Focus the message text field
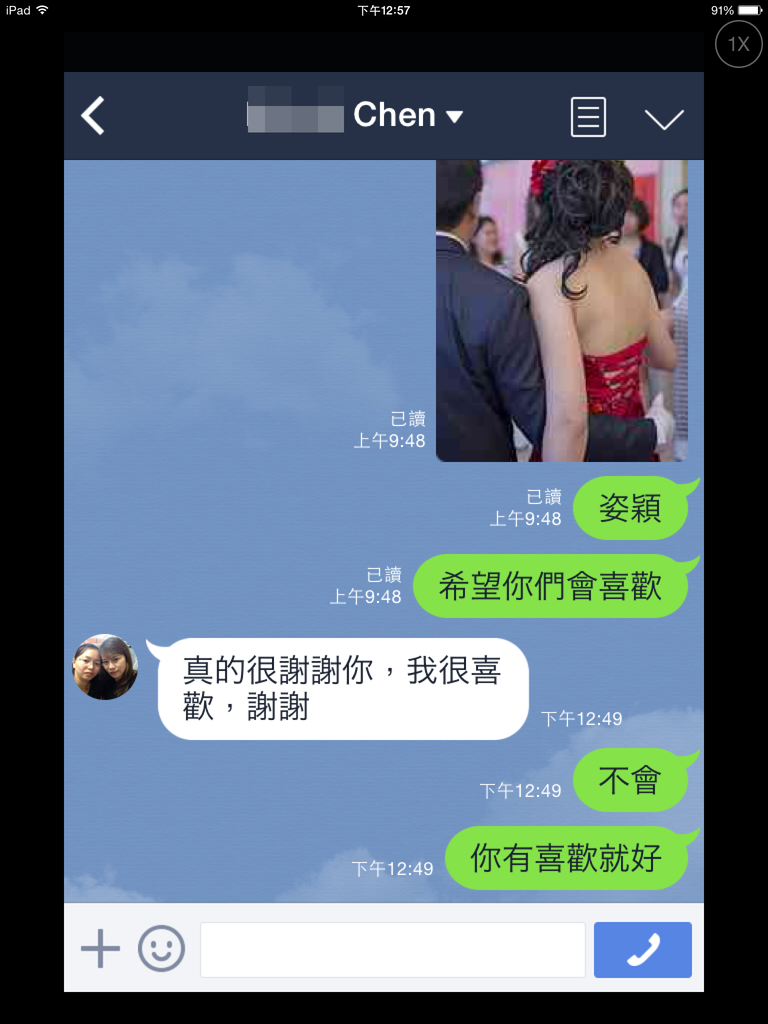The height and width of the screenshot is (1024, 768). click(x=392, y=949)
